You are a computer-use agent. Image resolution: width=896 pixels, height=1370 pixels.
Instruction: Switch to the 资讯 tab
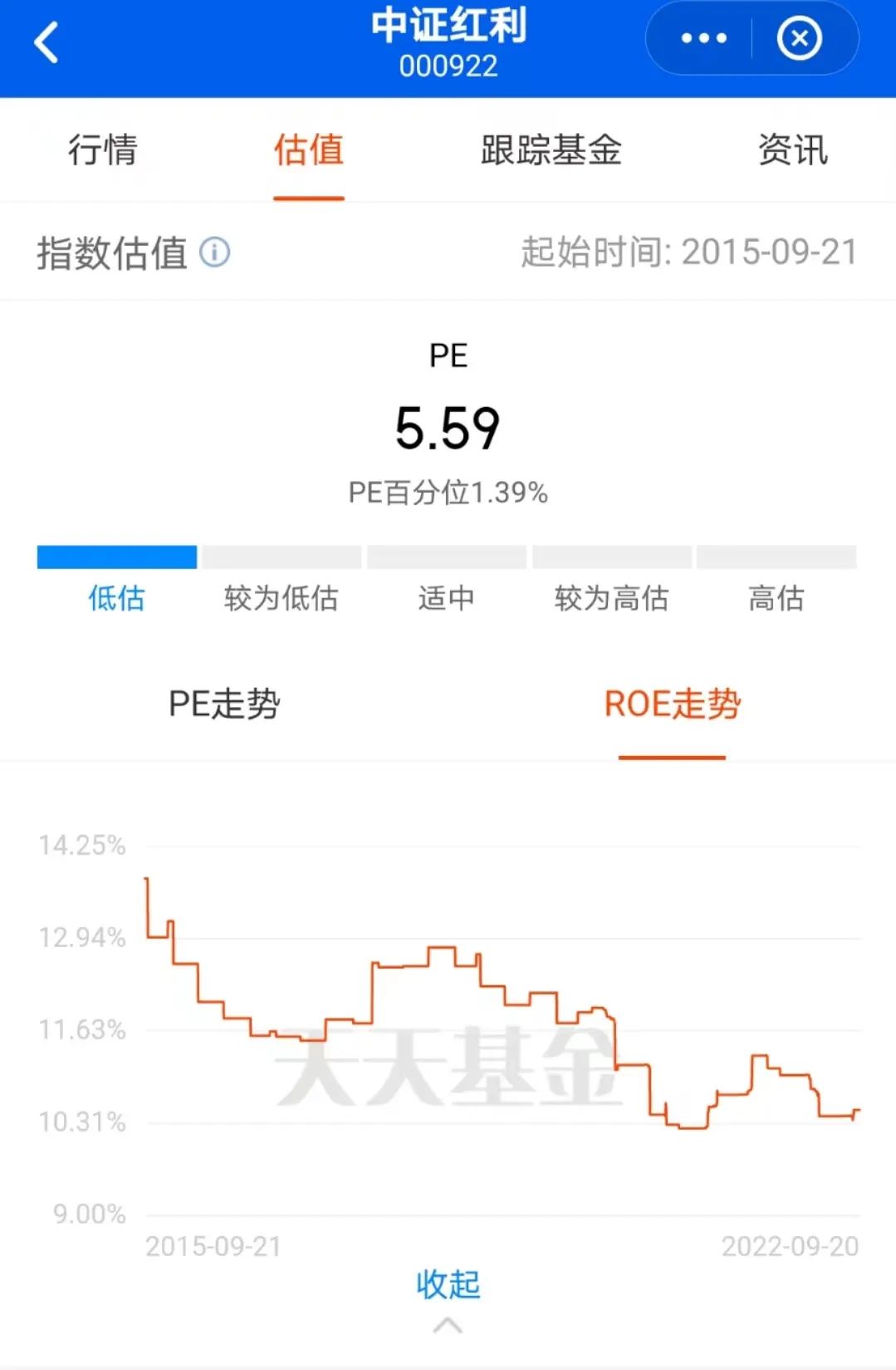[x=792, y=150]
